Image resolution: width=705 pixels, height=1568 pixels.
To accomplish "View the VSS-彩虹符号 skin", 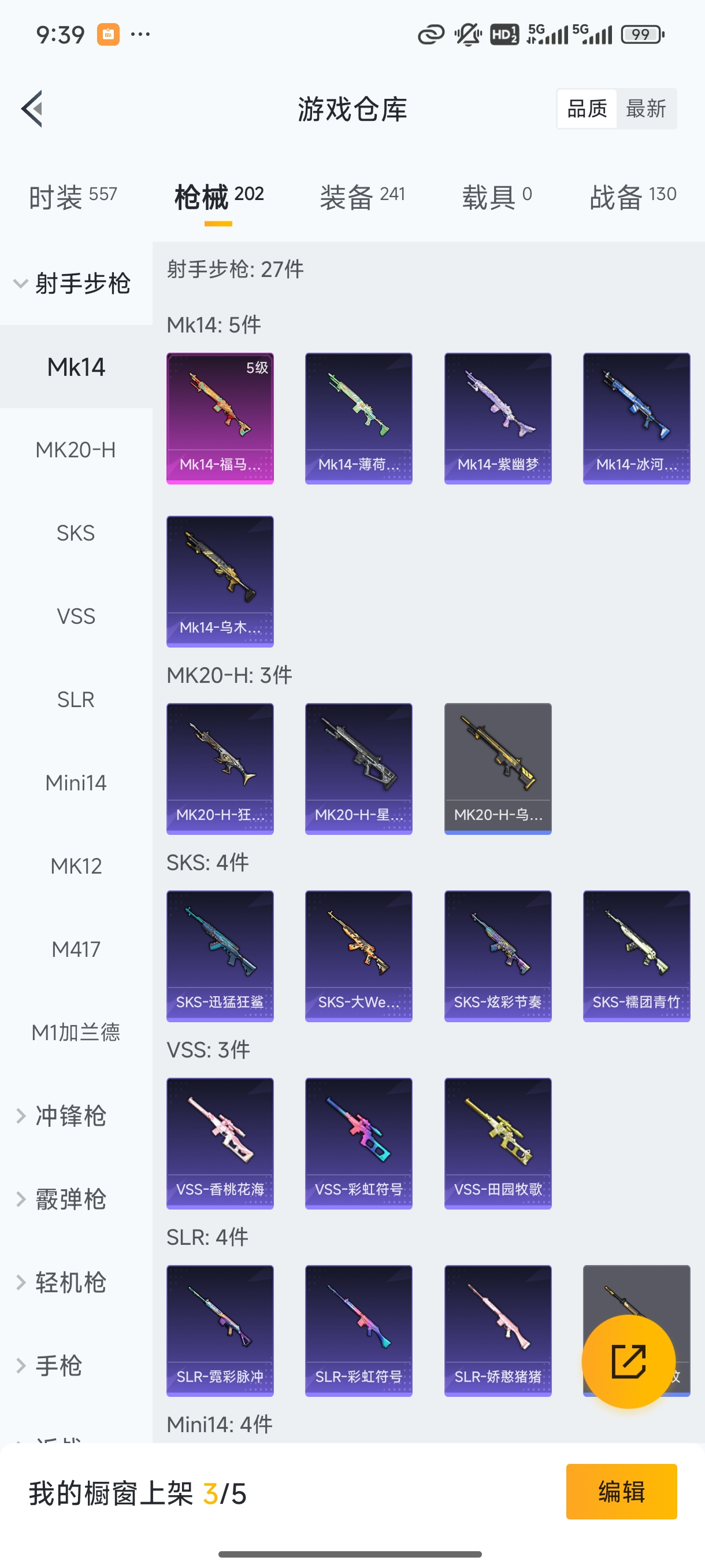I will 358,1143.
